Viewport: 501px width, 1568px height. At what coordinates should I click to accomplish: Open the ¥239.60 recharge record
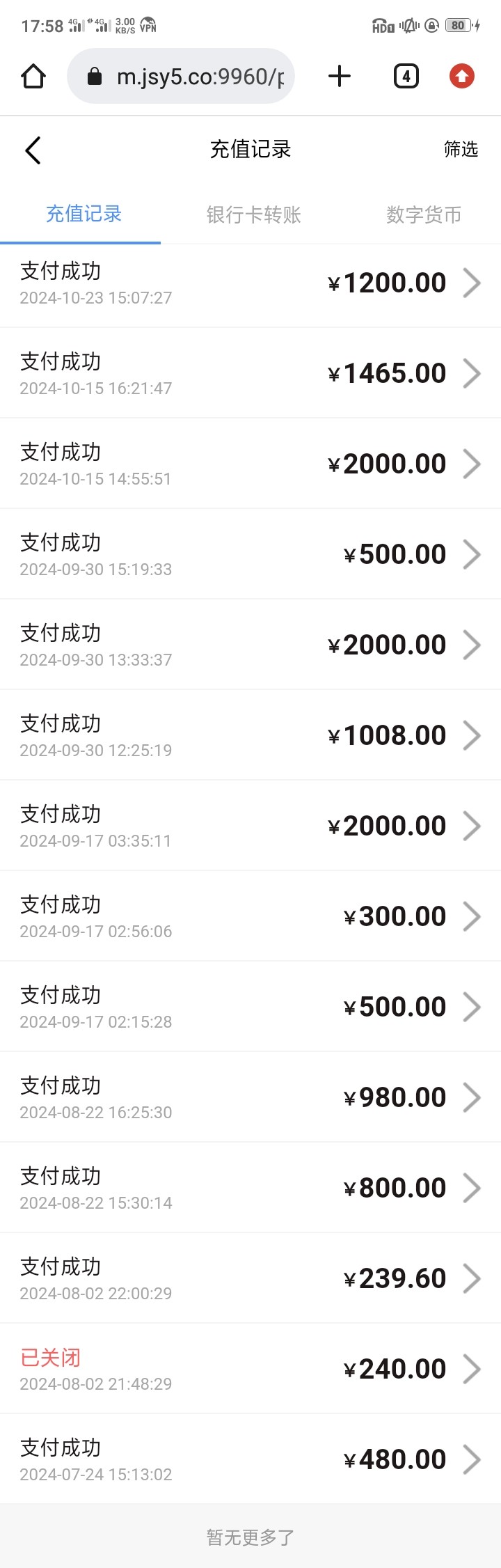250,1279
